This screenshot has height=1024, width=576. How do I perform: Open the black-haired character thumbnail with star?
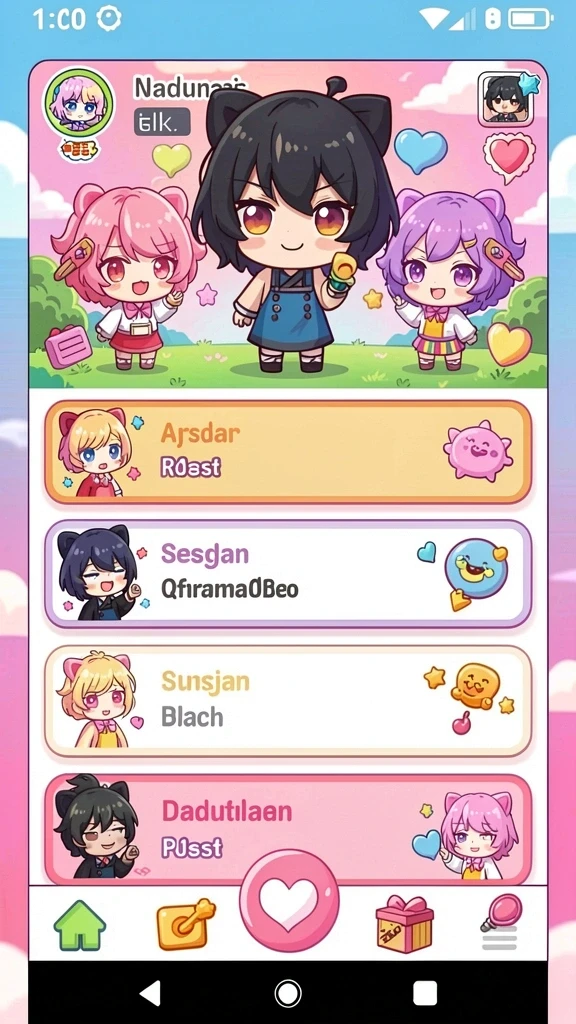point(505,99)
